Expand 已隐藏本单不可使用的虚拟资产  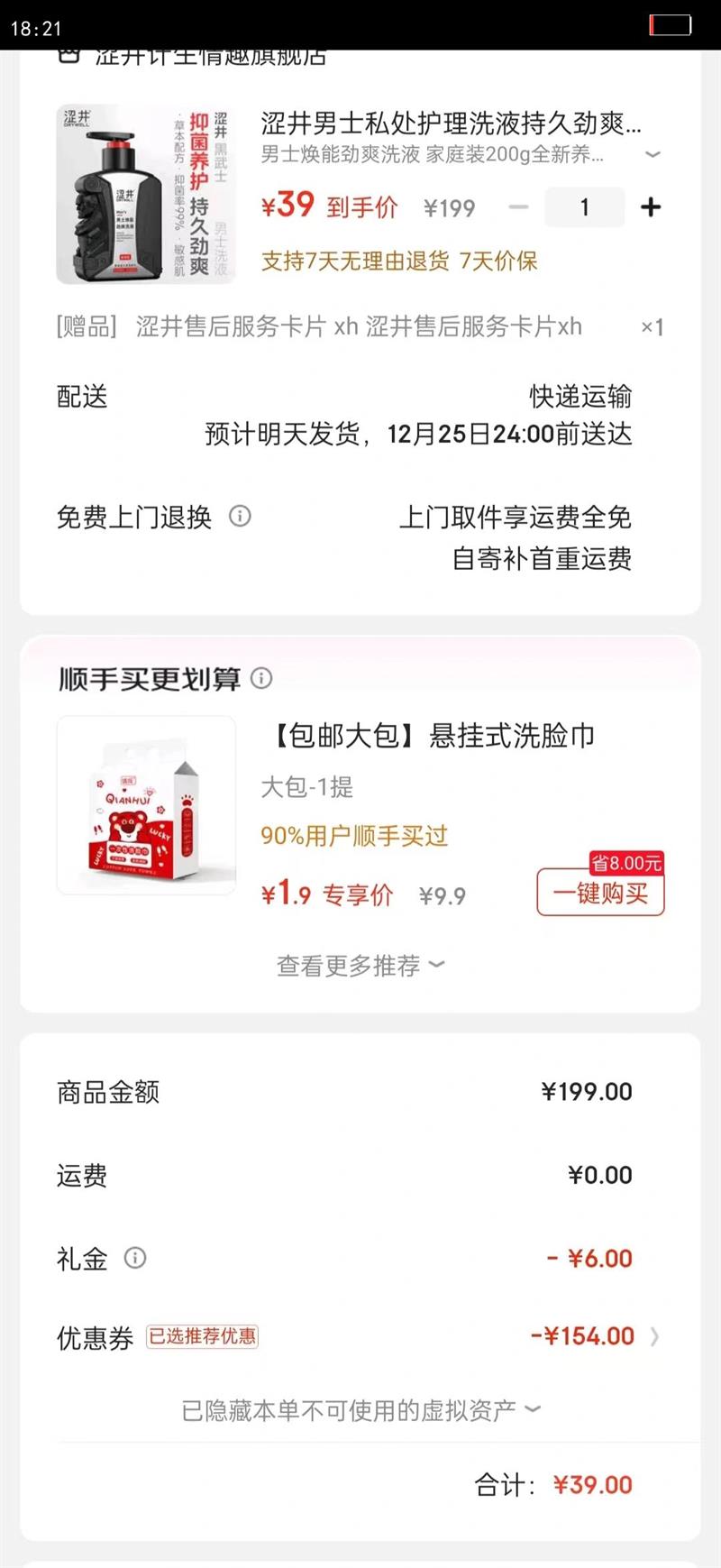pos(360,1409)
